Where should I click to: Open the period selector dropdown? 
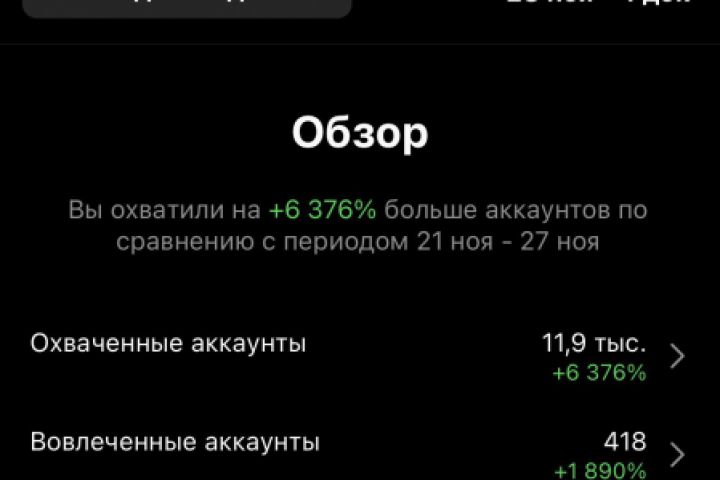click(x=186, y=6)
